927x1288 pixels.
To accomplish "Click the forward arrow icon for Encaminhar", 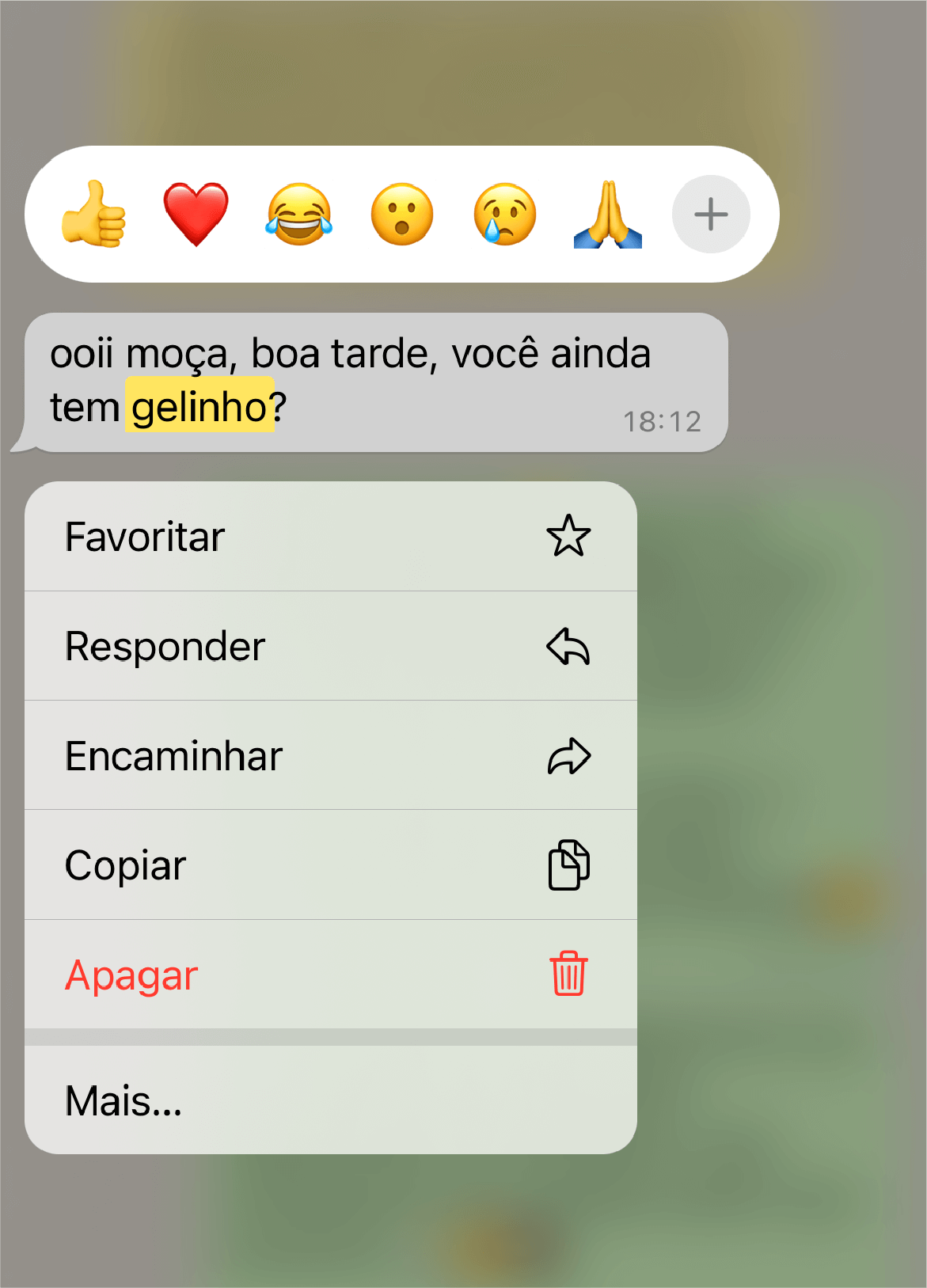I will pyautogui.click(x=569, y=755).
